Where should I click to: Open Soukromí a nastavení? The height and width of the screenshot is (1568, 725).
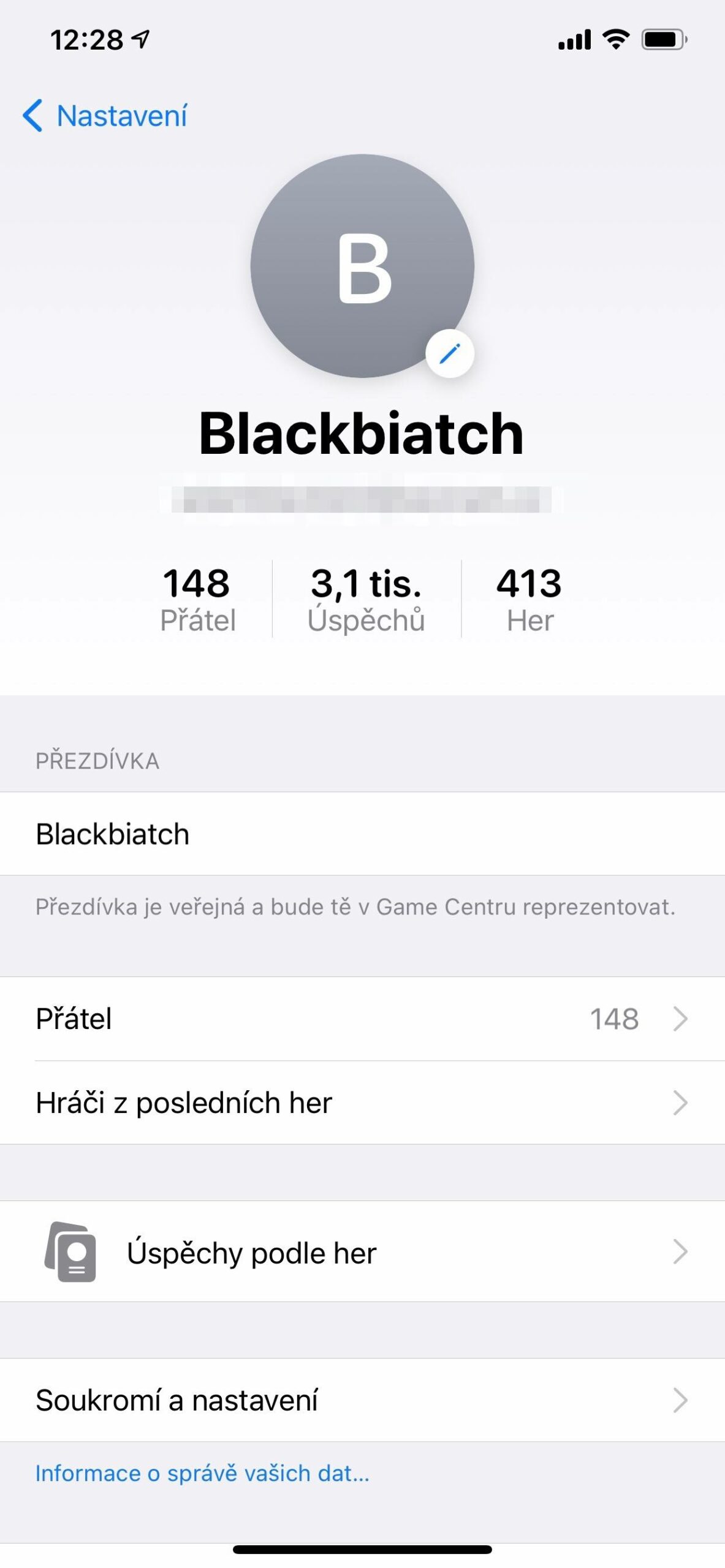pyautogui.click(x=362, y=1400)
